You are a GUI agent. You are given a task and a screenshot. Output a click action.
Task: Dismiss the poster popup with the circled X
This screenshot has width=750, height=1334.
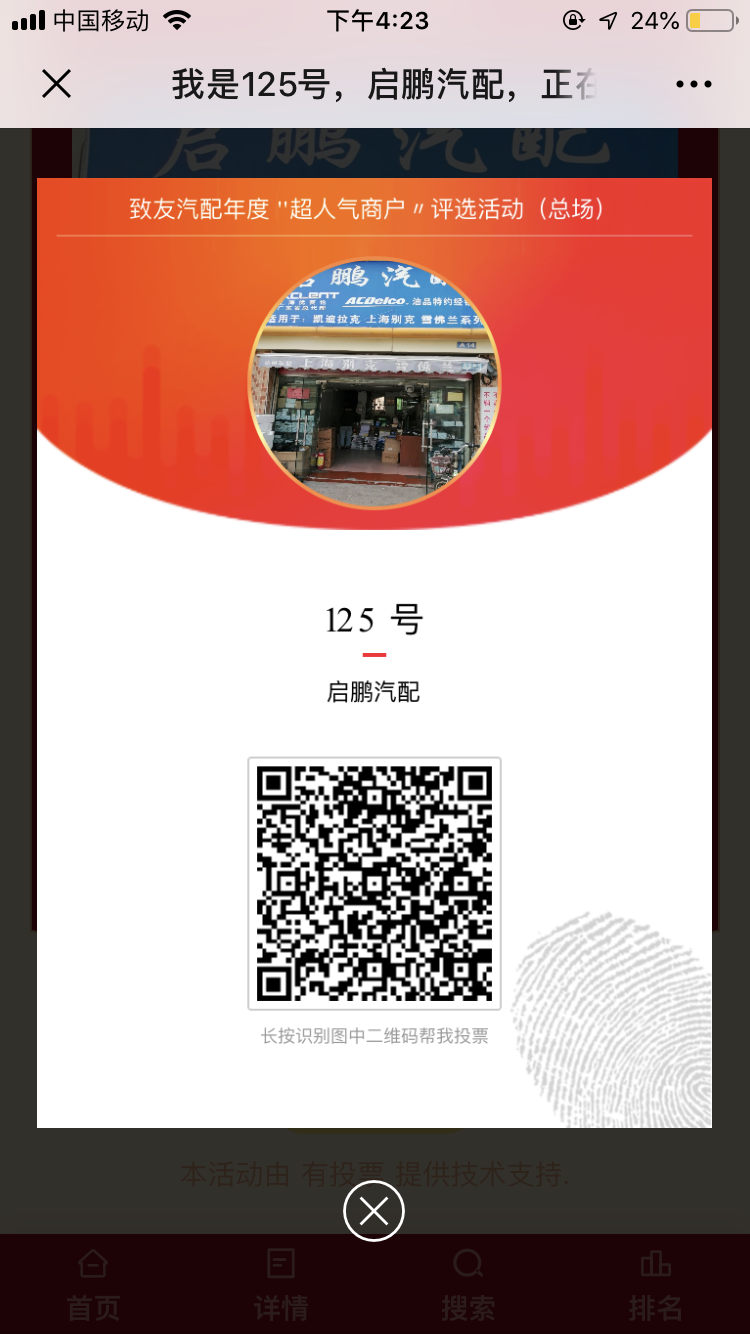tap(374, 1211)
